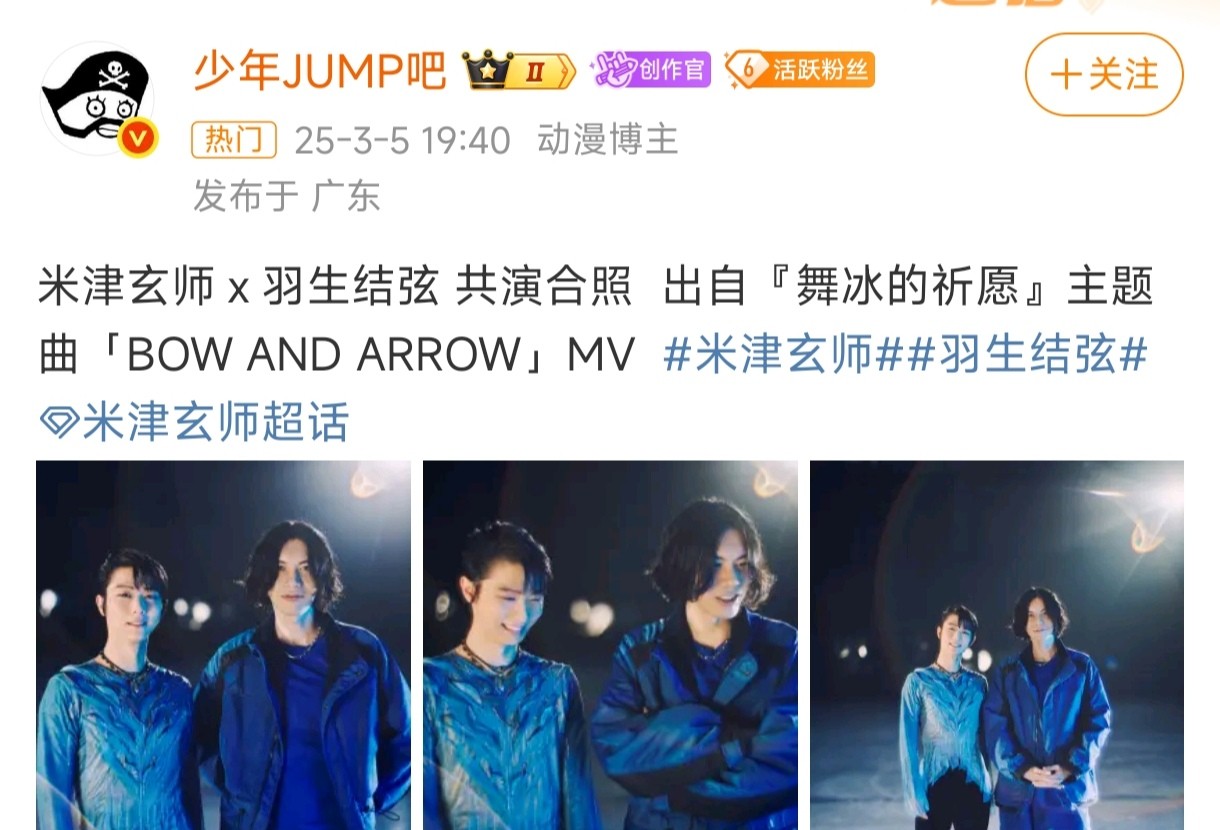
Task: Tap the 创作官 creator badge
Action: (651, 70)
